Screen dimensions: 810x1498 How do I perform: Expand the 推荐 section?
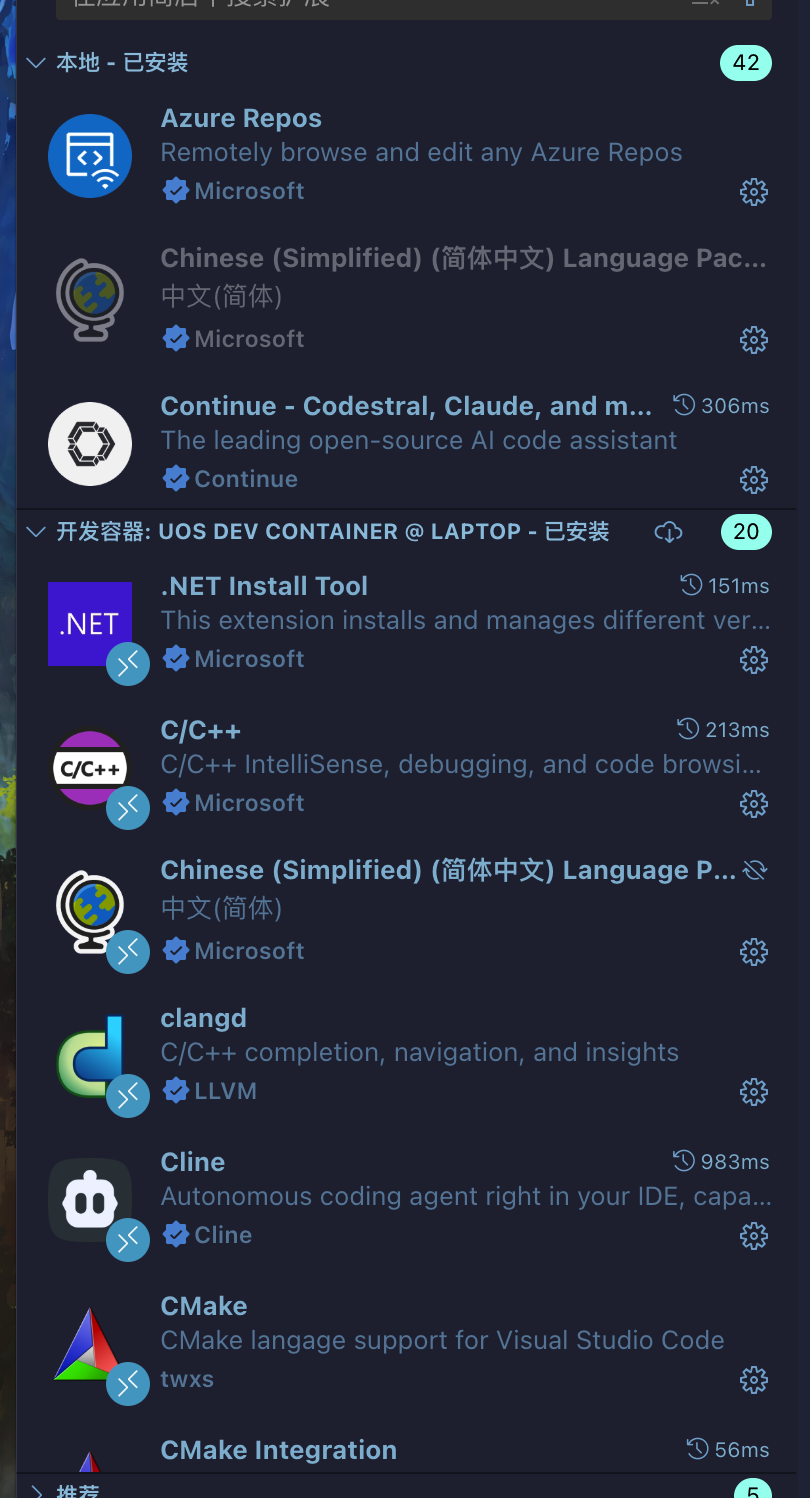37,1491
